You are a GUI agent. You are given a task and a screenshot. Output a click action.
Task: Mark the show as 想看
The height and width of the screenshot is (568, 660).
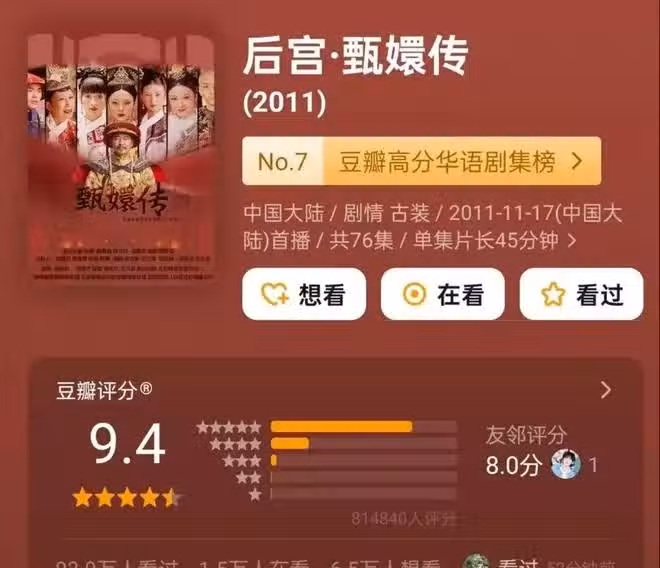click(304, 294)
